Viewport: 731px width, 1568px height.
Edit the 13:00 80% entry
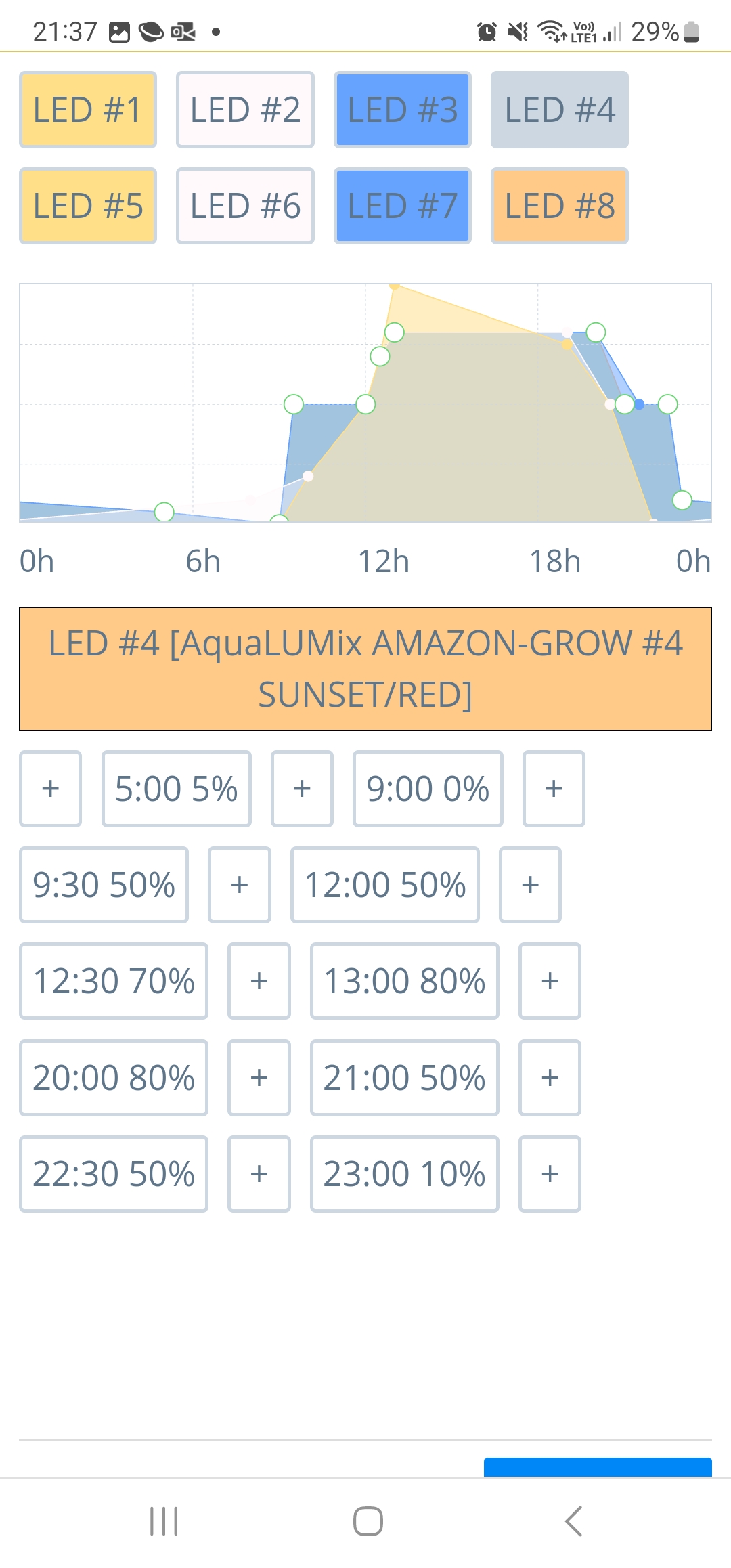[405, 981]
